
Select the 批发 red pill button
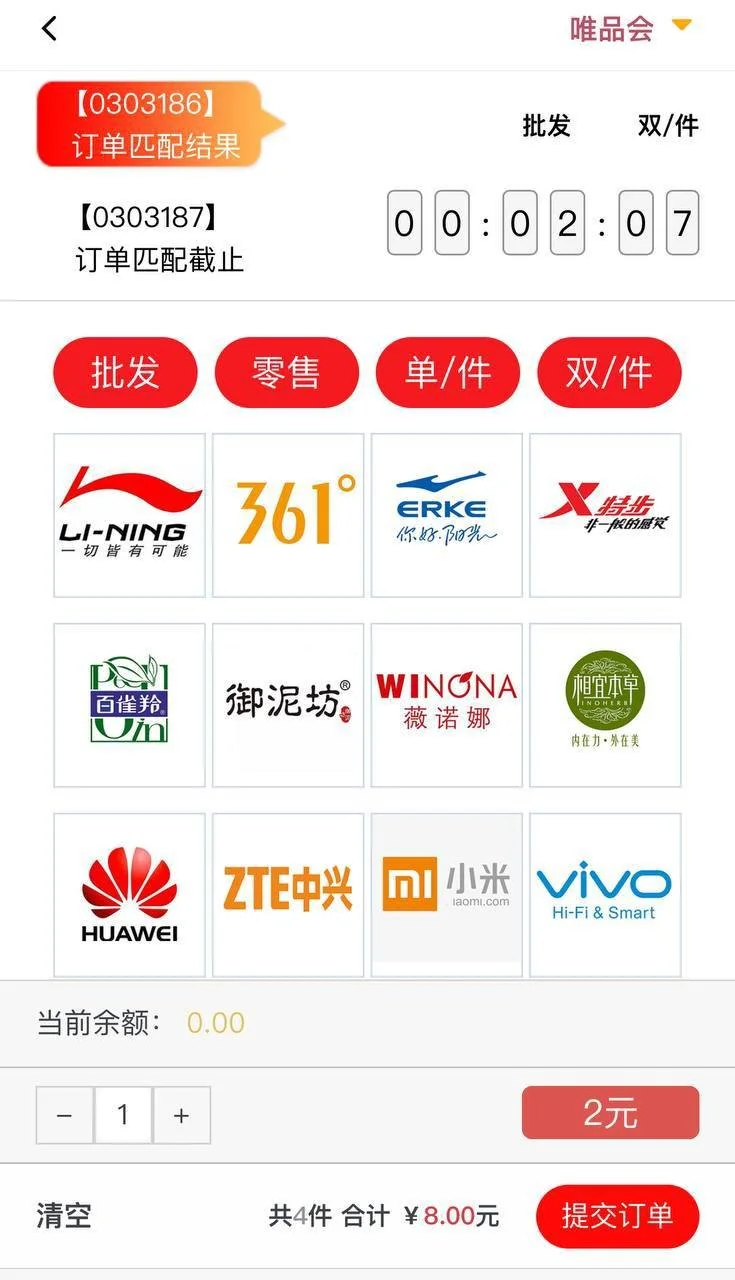pyautogui.click(x=125, y=372)
